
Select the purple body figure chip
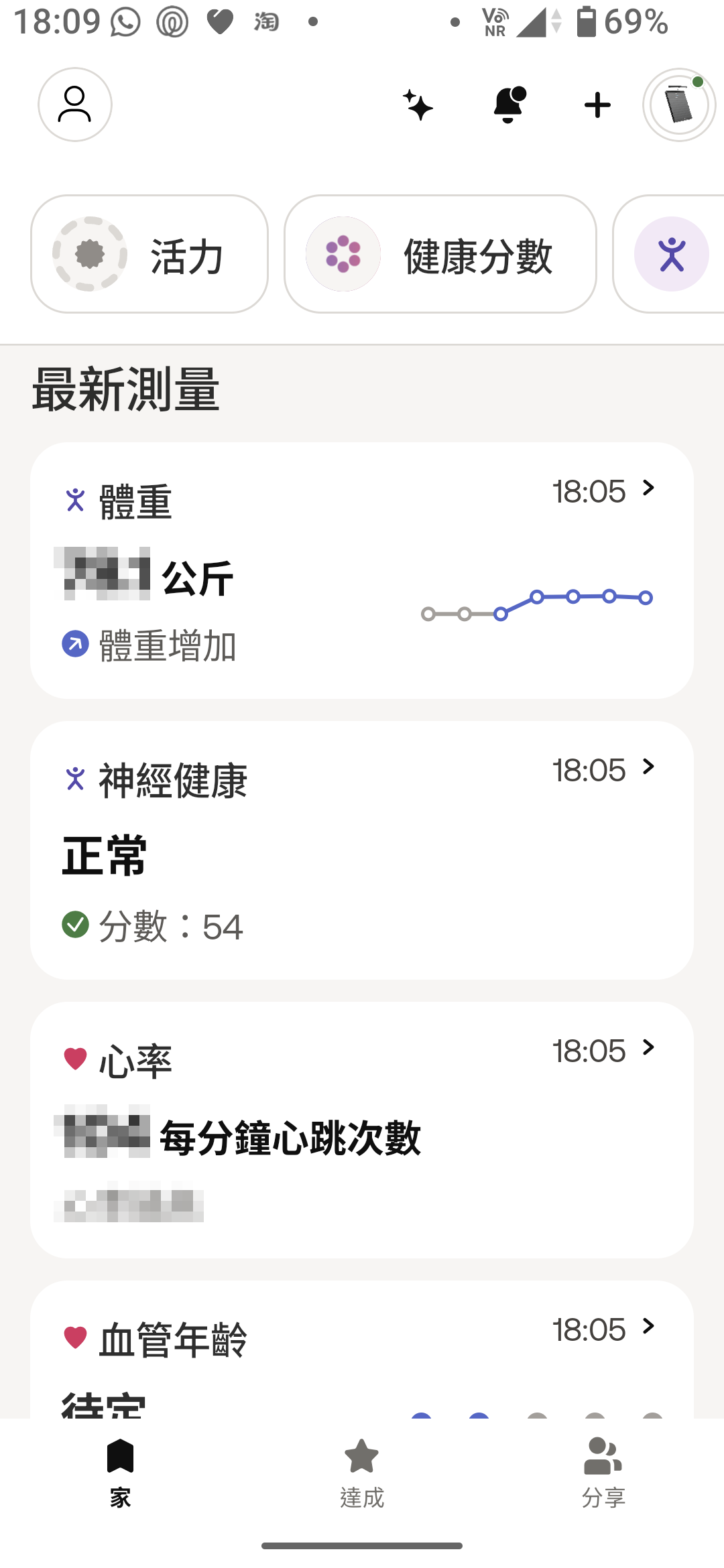click(x=672, y=254)
